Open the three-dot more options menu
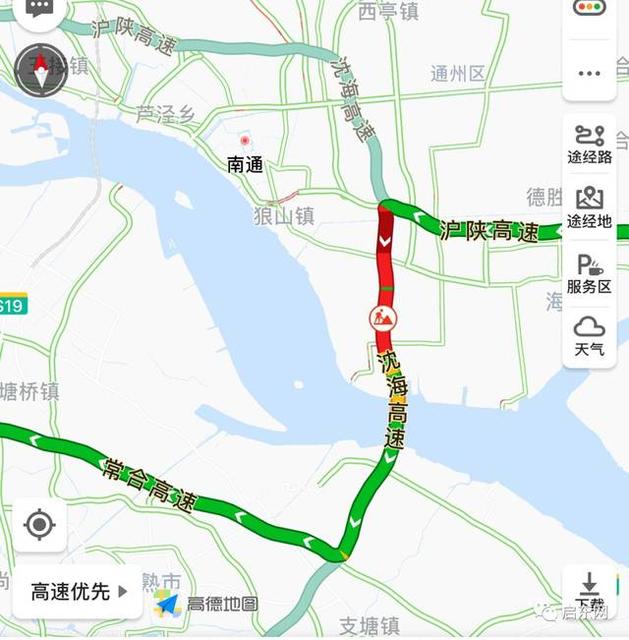This screenshot has width=629, height=640. [589, 73]
